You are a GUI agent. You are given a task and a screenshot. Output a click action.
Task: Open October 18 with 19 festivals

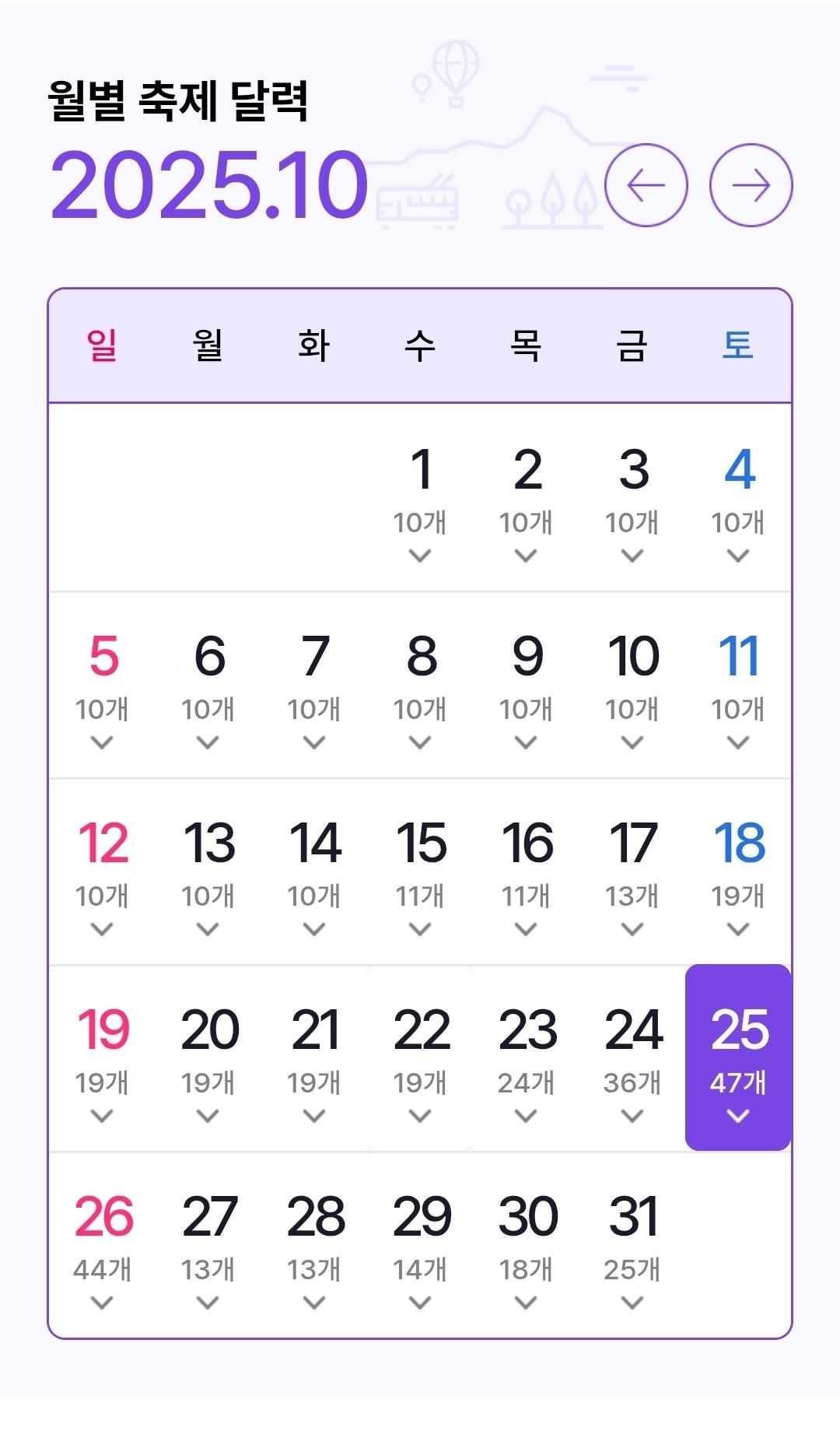click(738, 872)
